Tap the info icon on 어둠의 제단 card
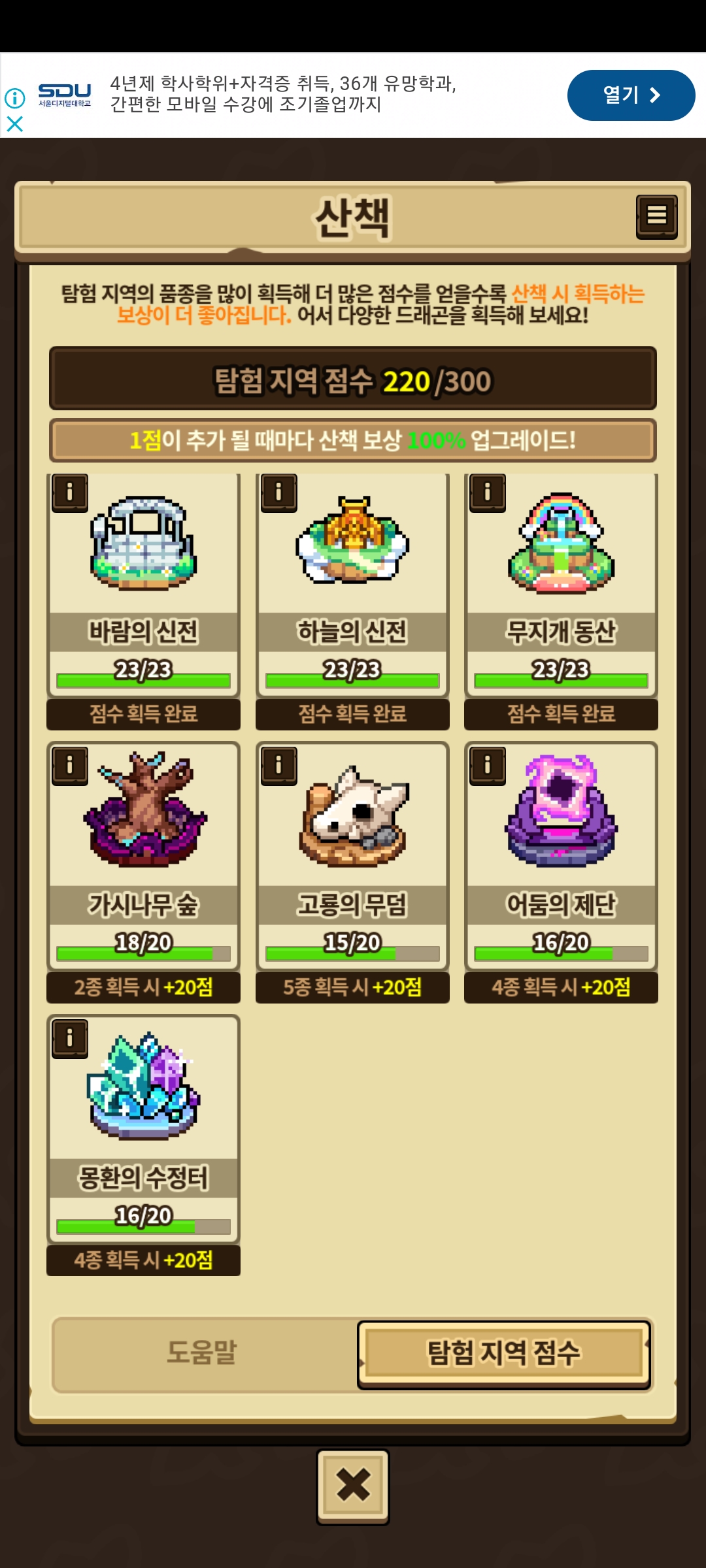The width and height of the screenshot is (706, 1568). 488,765
